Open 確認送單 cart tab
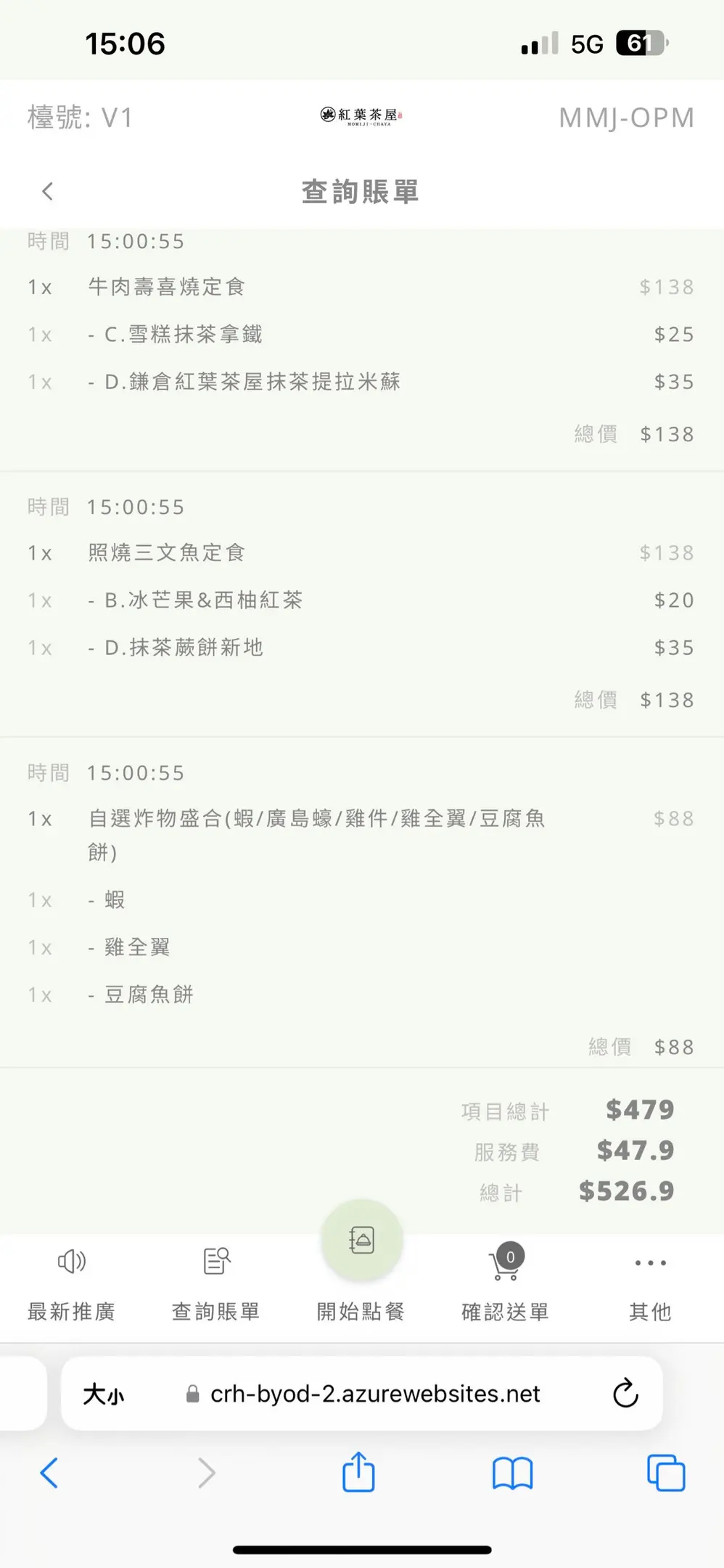This screenshot has height=1568, width=724. tap(506, 1285)
